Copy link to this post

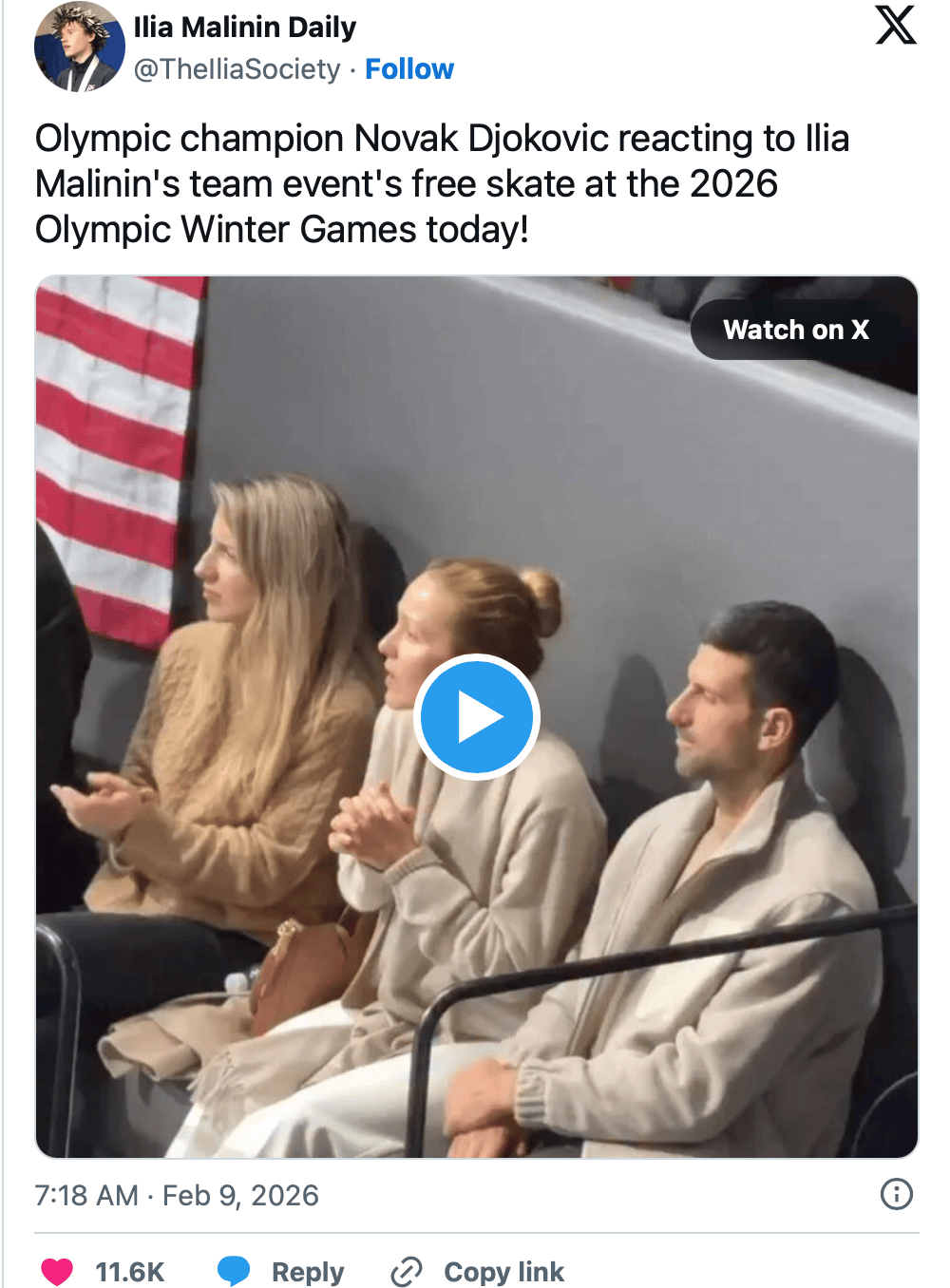(x=478, y=1271)
